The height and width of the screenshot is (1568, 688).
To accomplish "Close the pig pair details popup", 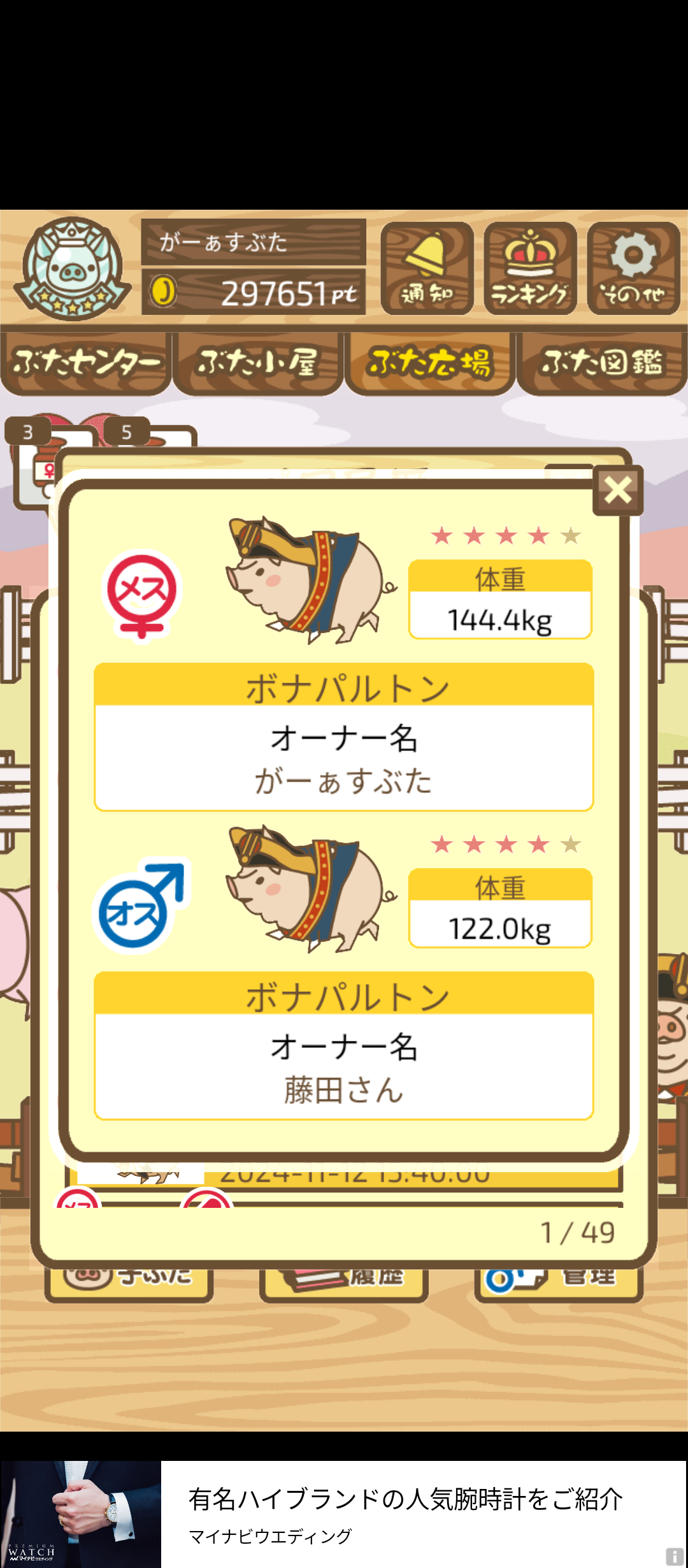I will tap(617, 490).
